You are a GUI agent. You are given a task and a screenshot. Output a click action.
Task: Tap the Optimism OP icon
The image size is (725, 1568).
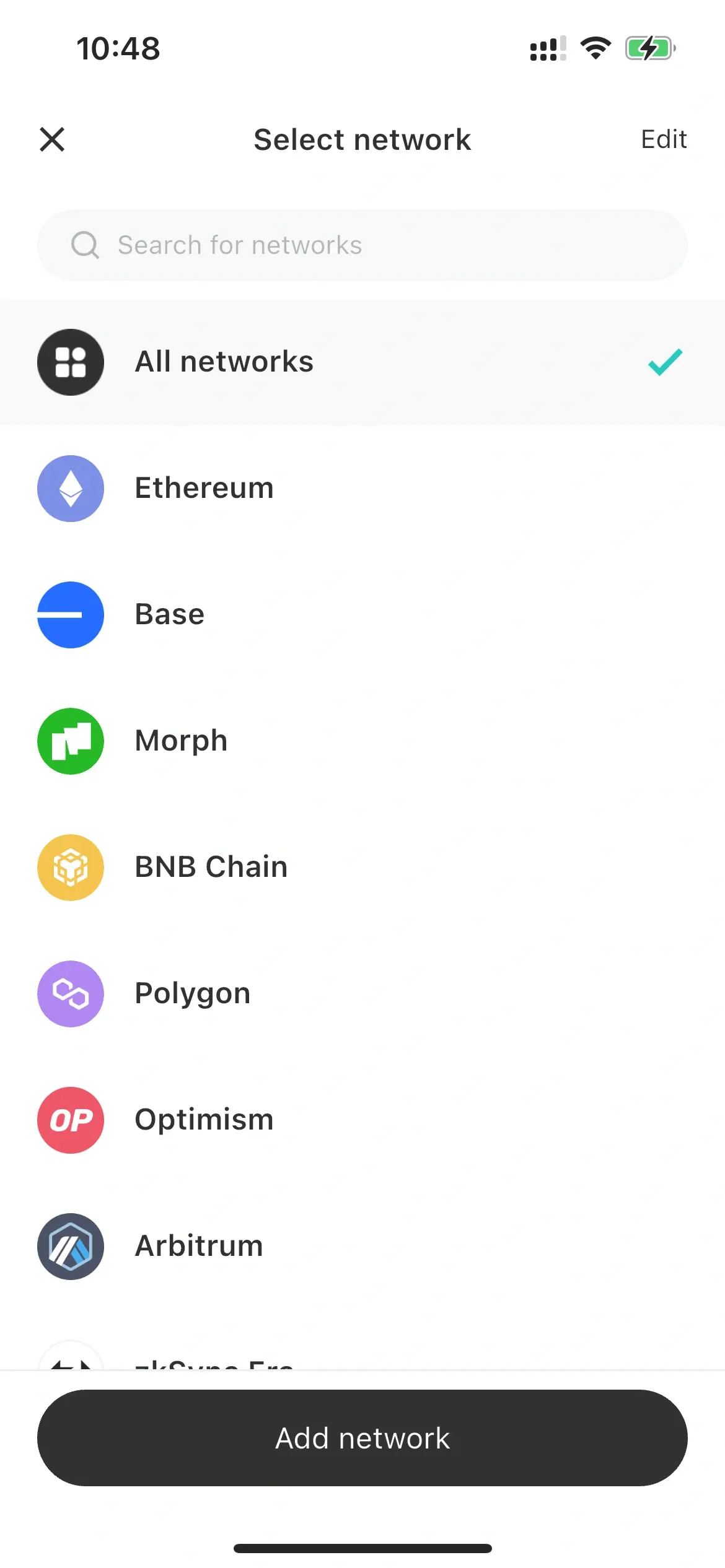point(70,1120)
